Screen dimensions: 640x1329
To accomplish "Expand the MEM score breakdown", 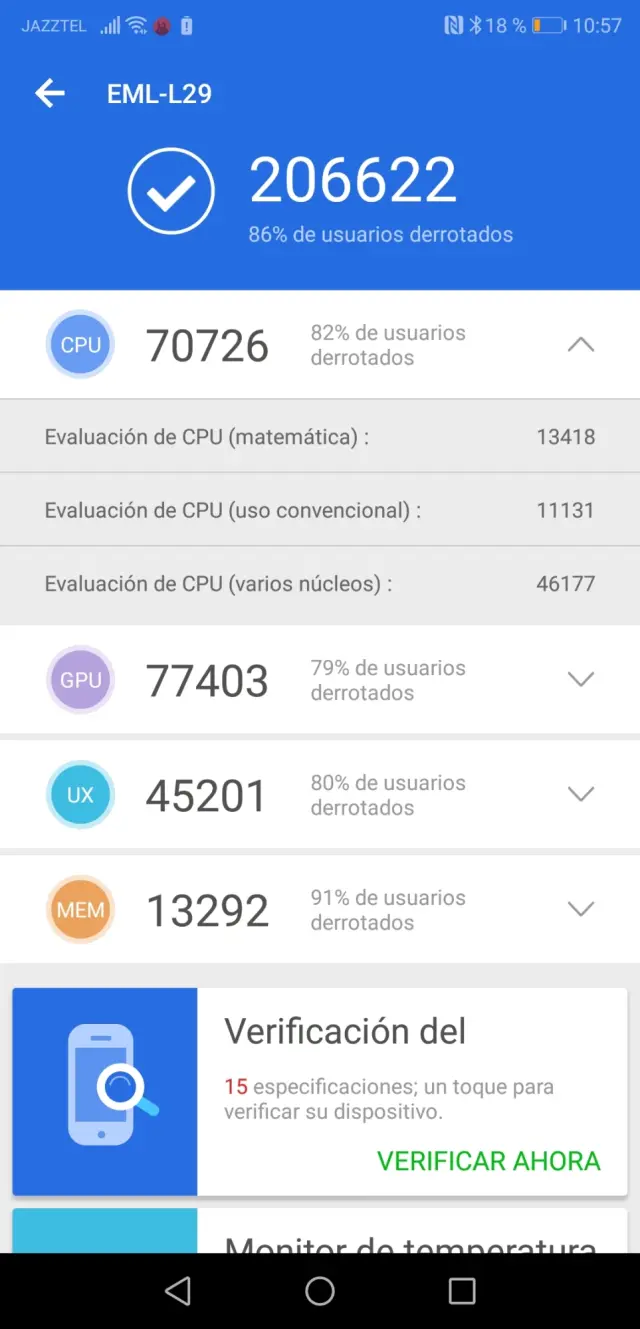I will 580,909.
